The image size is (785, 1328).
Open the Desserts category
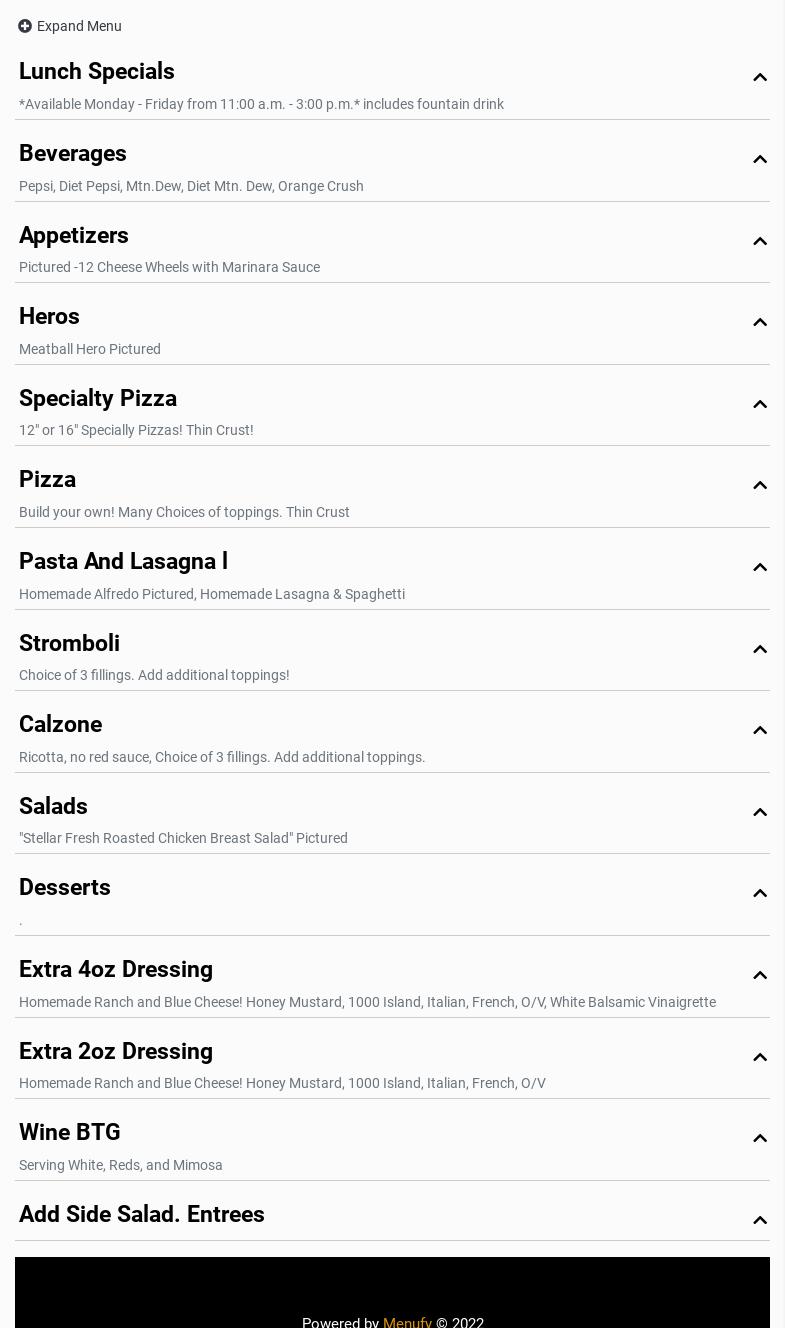coord(65,888)
